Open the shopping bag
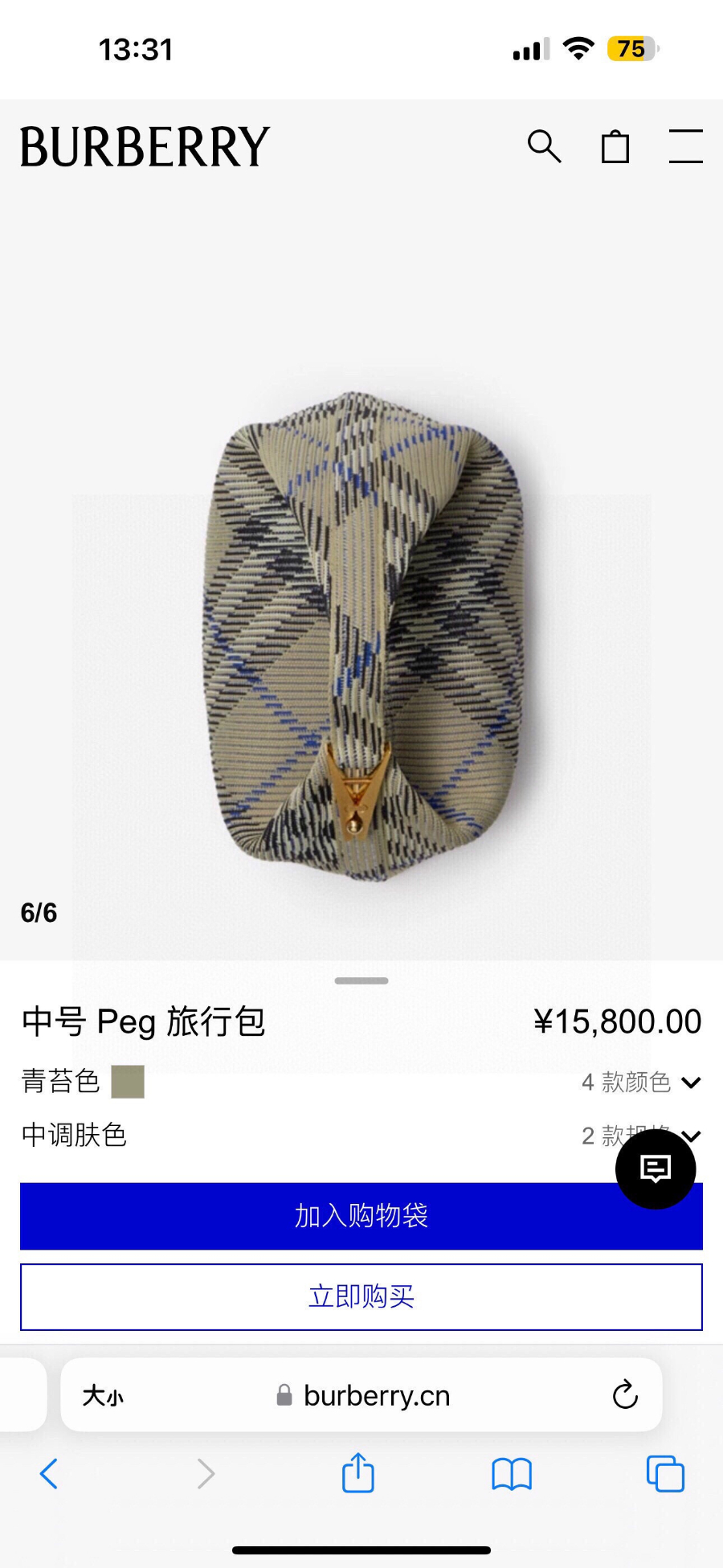The image size is (723, 1568). [x=615, y=147]
